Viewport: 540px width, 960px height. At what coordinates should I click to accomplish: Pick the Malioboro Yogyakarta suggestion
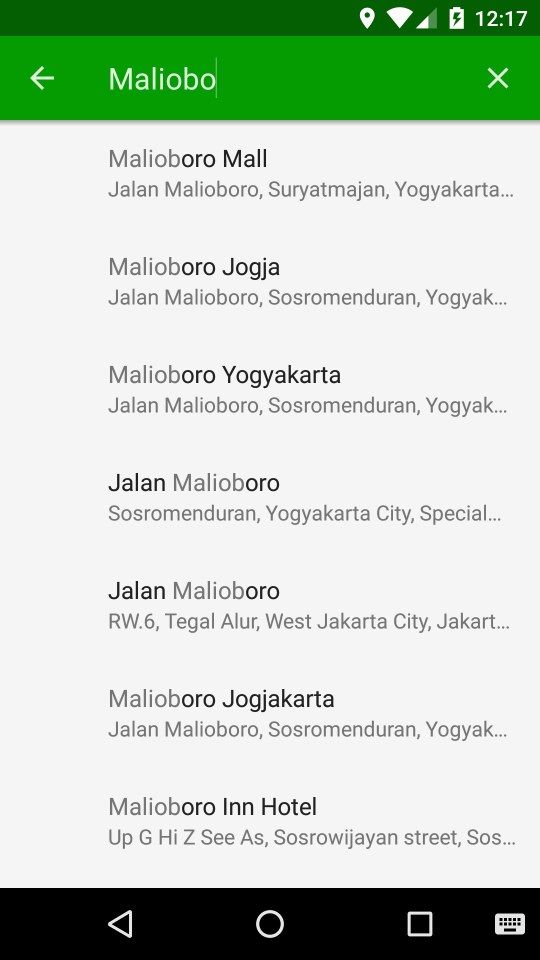270,389
